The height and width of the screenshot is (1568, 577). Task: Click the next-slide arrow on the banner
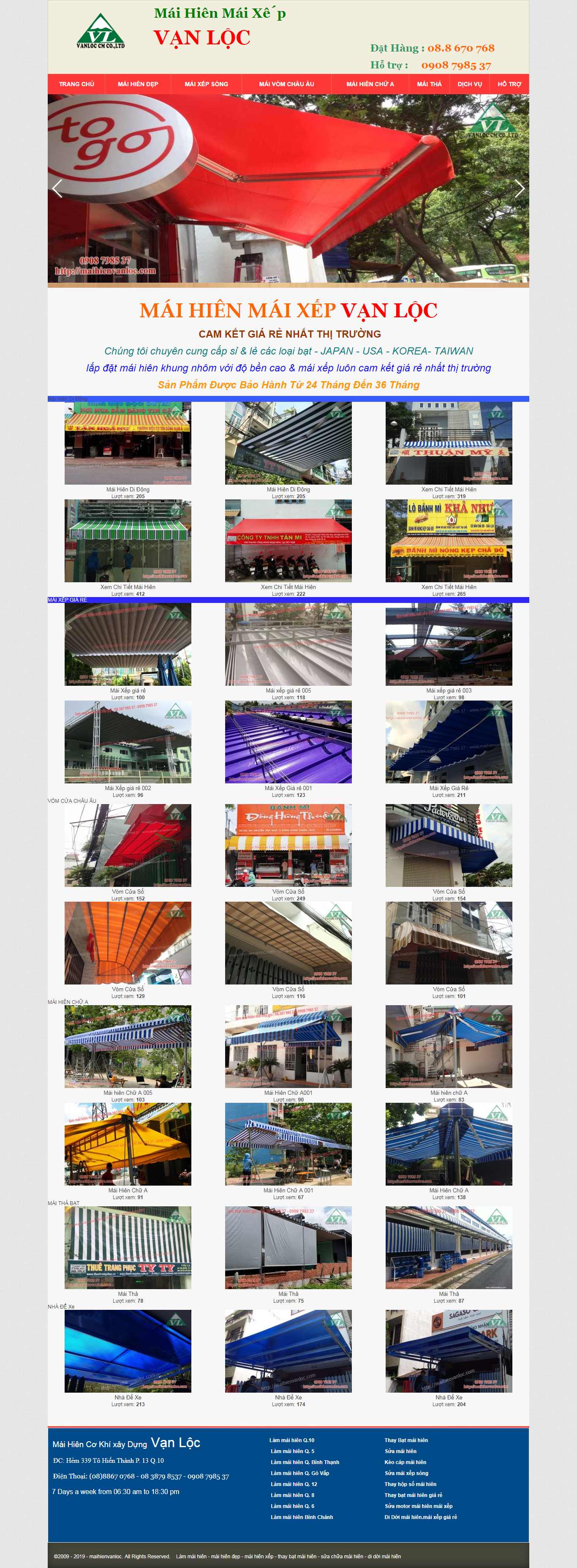(520, 189)
